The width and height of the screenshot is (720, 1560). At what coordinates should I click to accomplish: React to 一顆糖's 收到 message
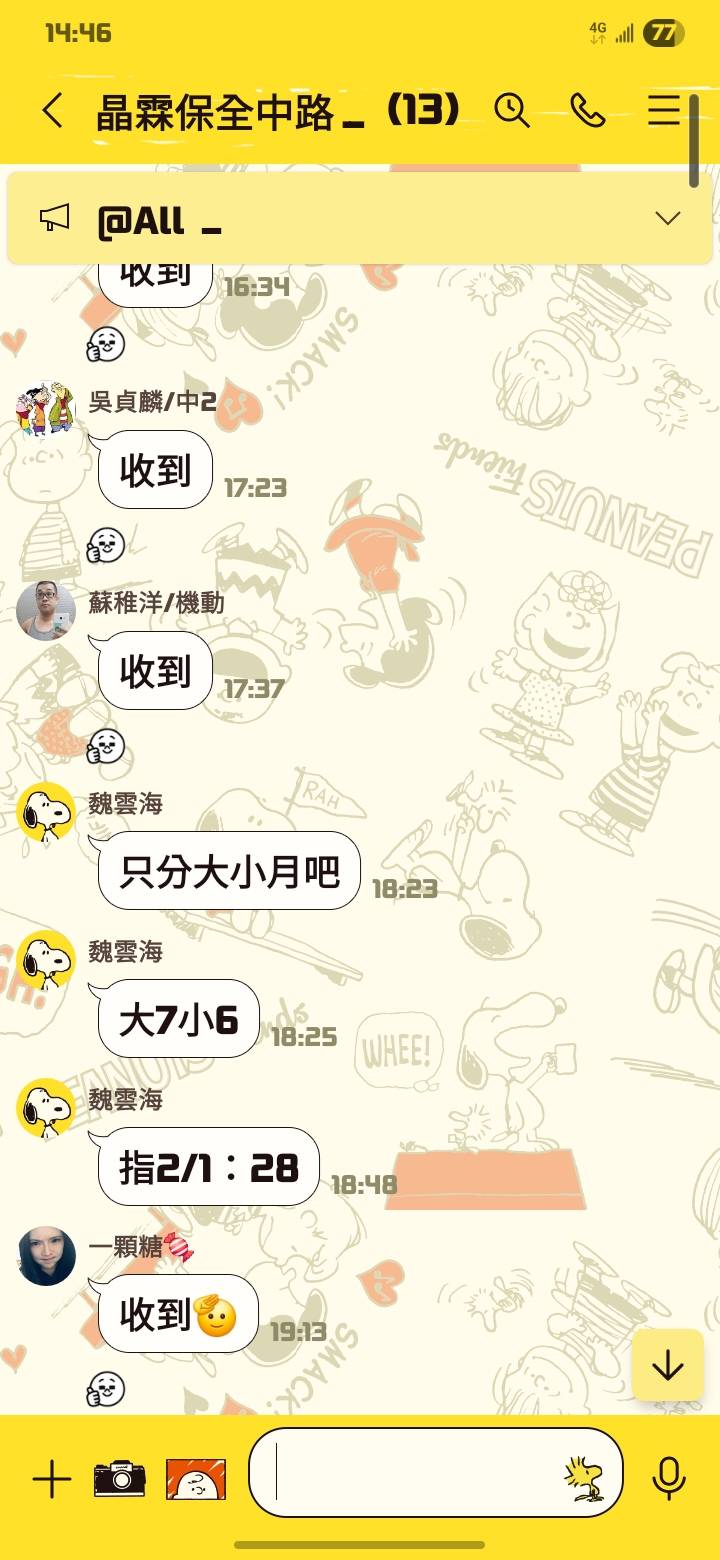pos(105,1389)
